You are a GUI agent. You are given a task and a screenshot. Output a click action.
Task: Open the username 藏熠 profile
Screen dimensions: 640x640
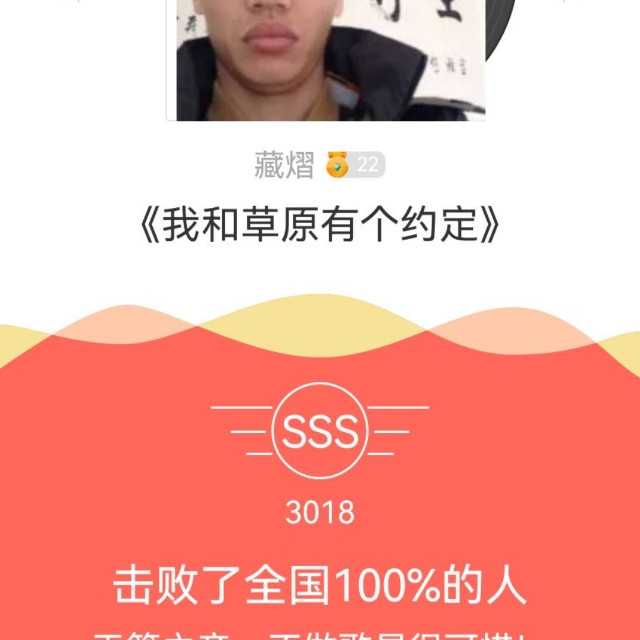click(285, 165)
